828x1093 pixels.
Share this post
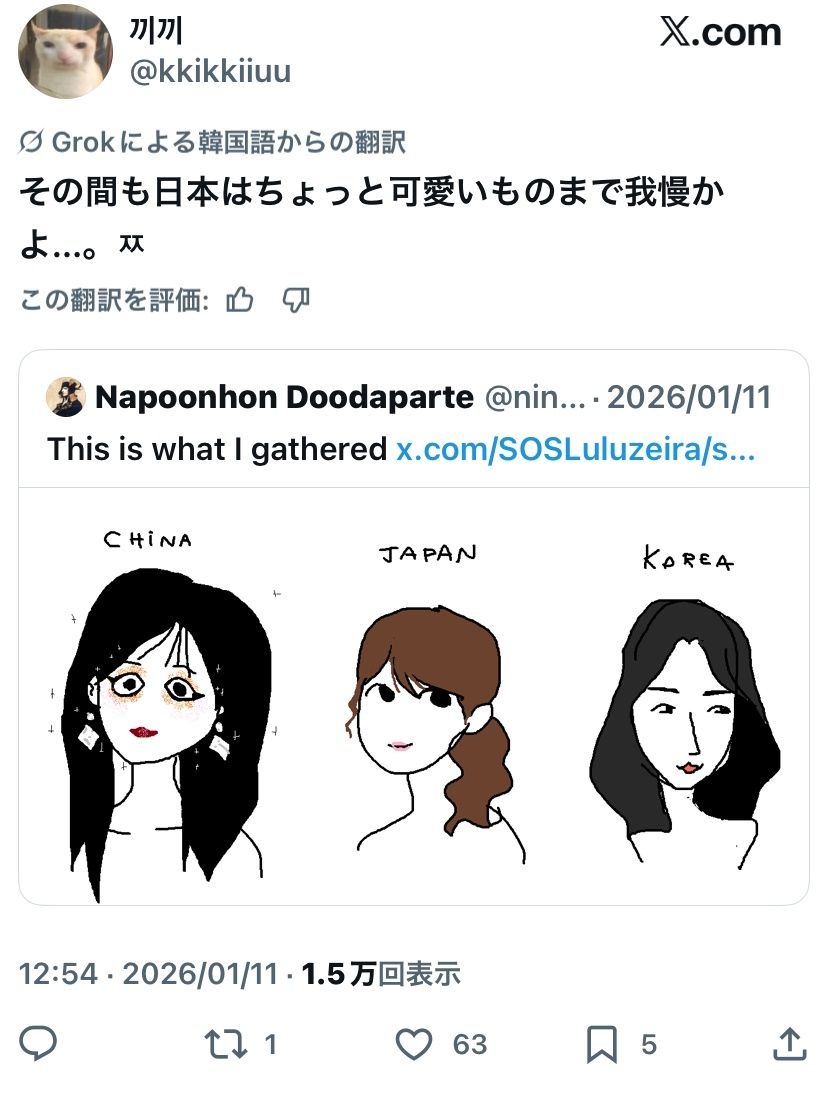click(x=789, y=1045)
